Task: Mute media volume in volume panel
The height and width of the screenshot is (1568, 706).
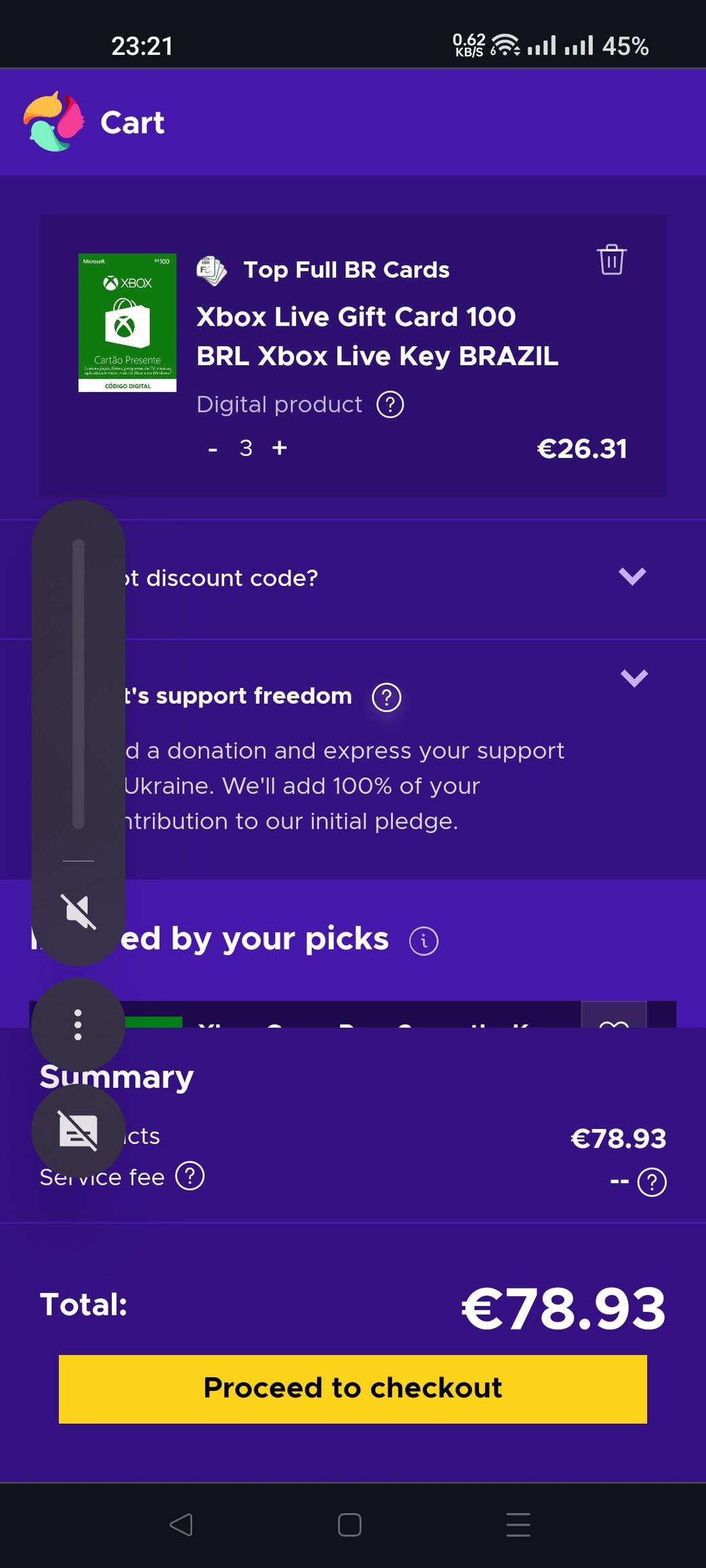Action: pyautogui.click(x=78, y=911)
